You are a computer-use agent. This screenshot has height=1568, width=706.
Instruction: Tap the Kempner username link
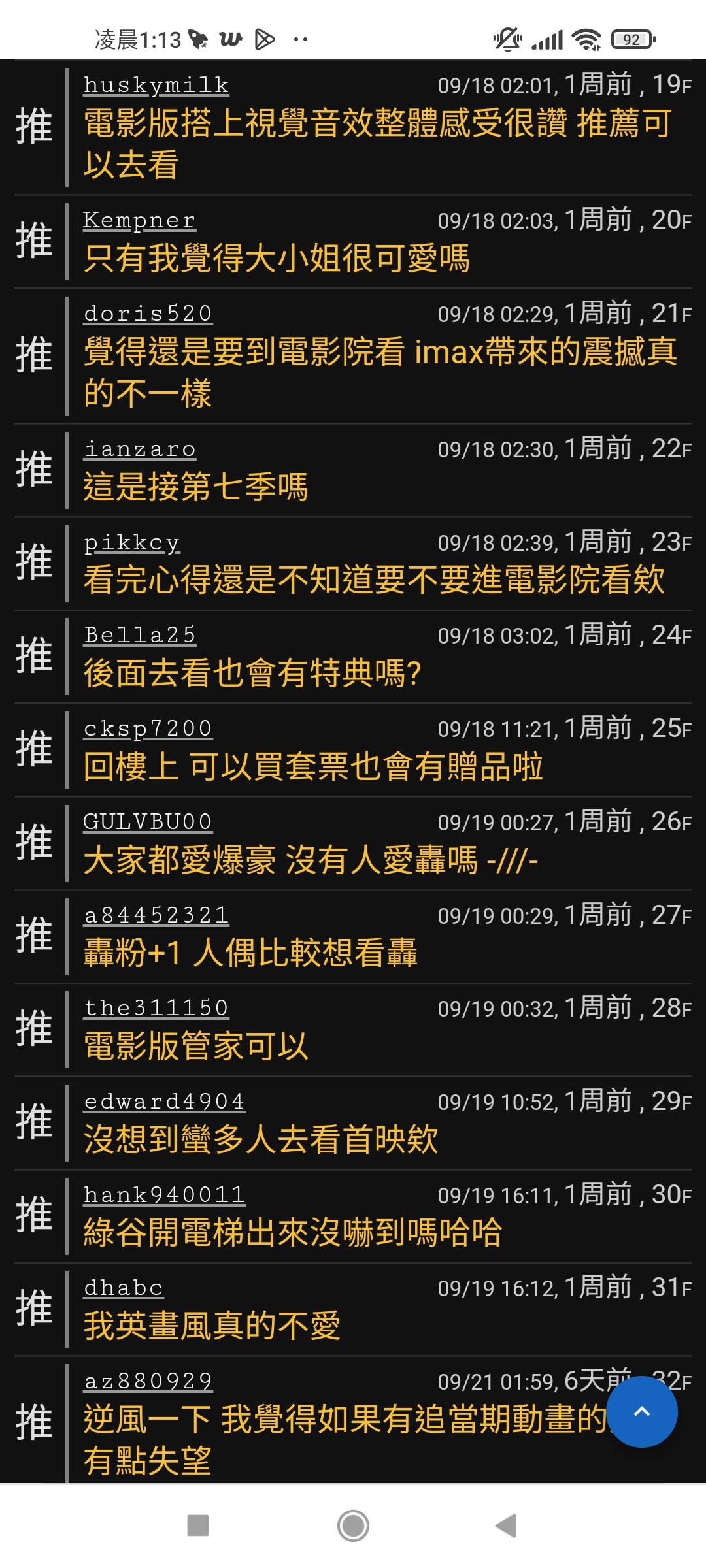(x=140, y=220)
